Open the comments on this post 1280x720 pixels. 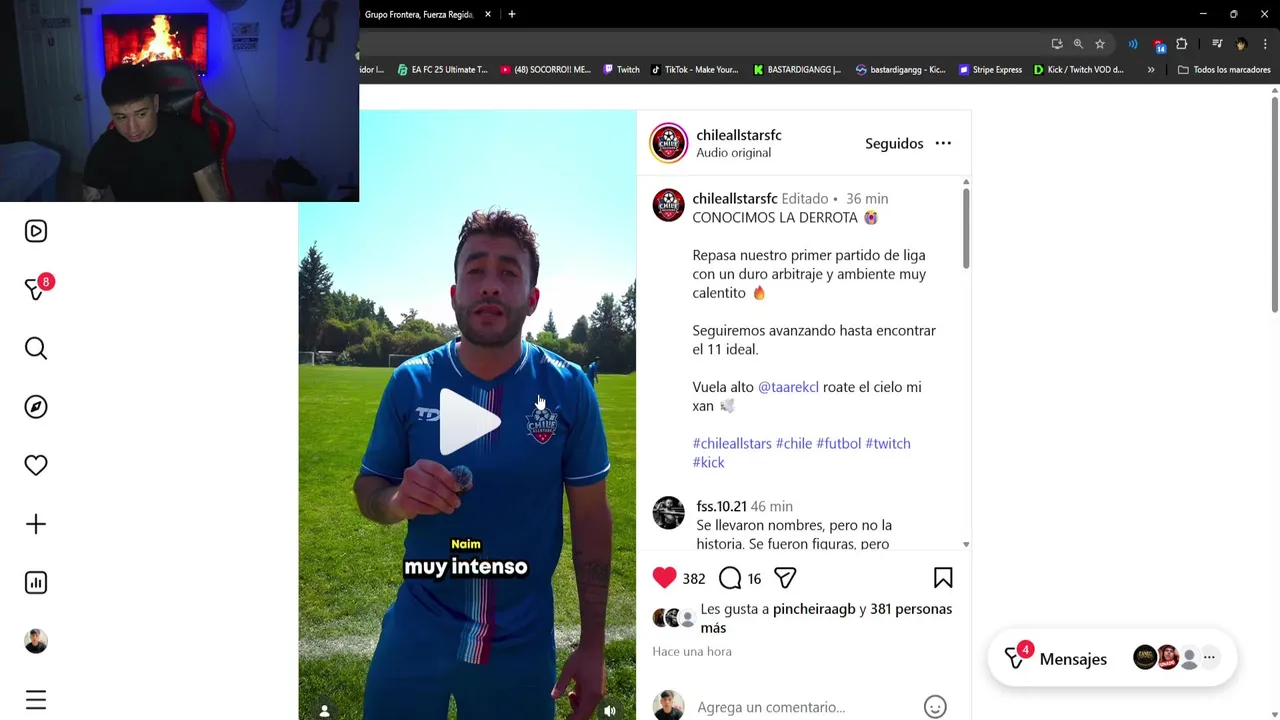click(x=730, y=578)
